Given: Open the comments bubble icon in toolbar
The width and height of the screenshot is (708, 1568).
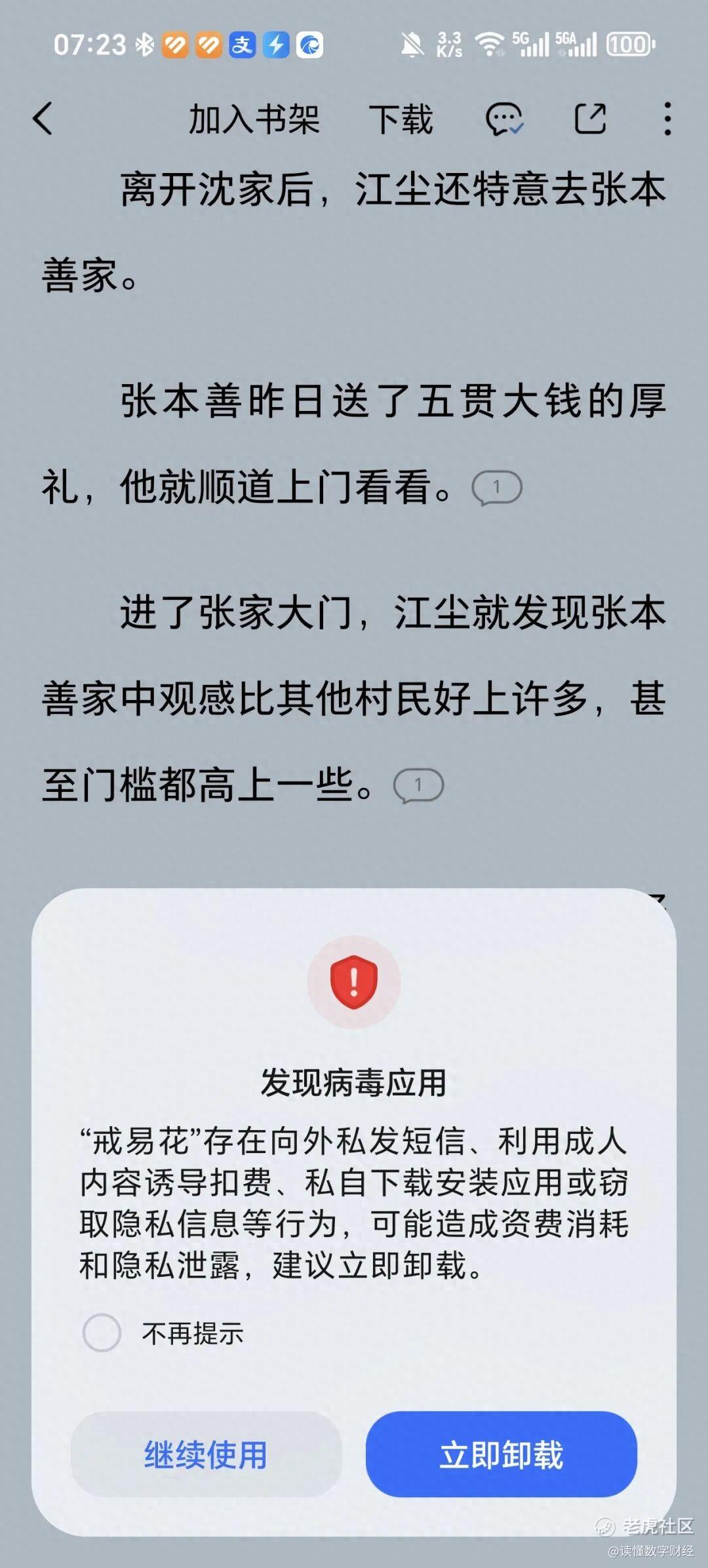Looking at the screenshot, I should (503, 119).
